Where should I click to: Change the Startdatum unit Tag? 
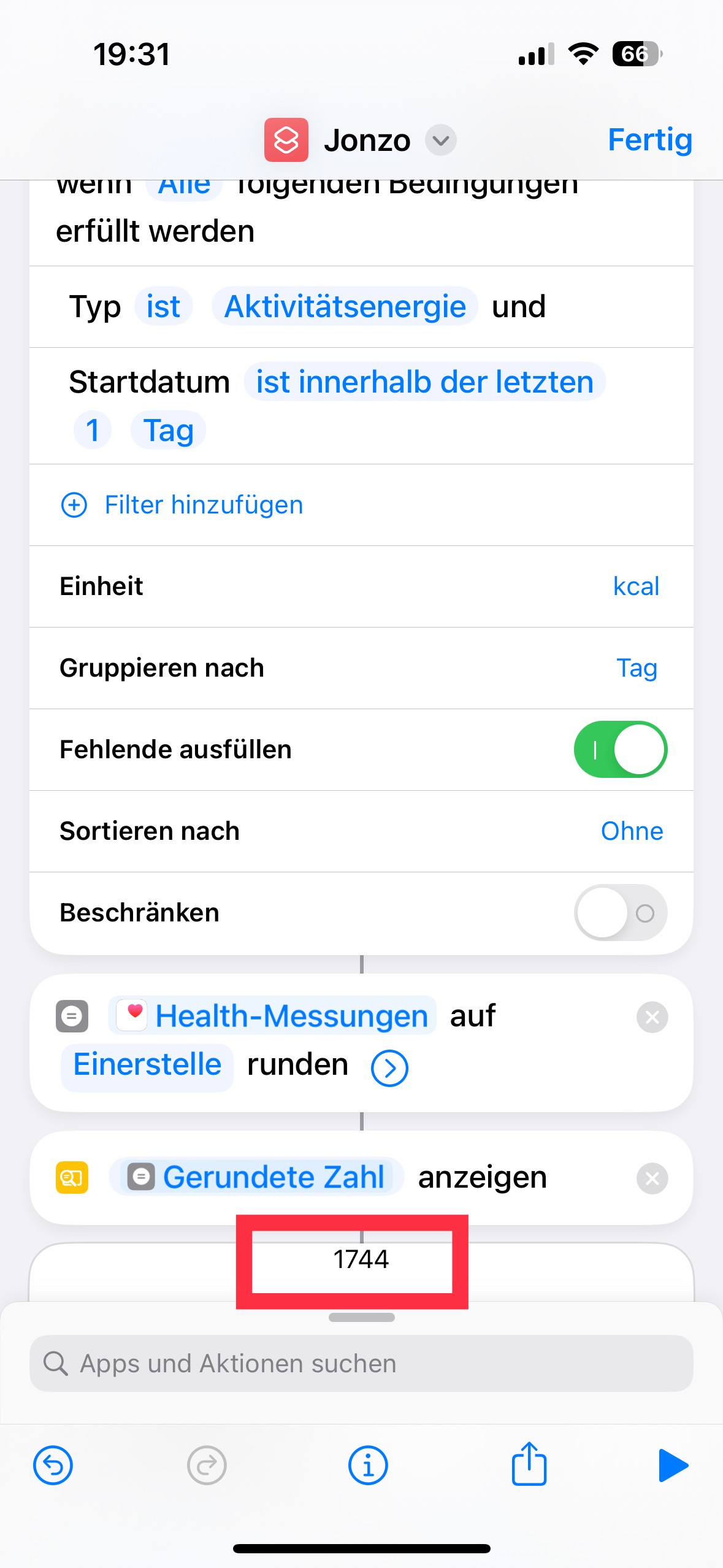(x=168, y=430)
